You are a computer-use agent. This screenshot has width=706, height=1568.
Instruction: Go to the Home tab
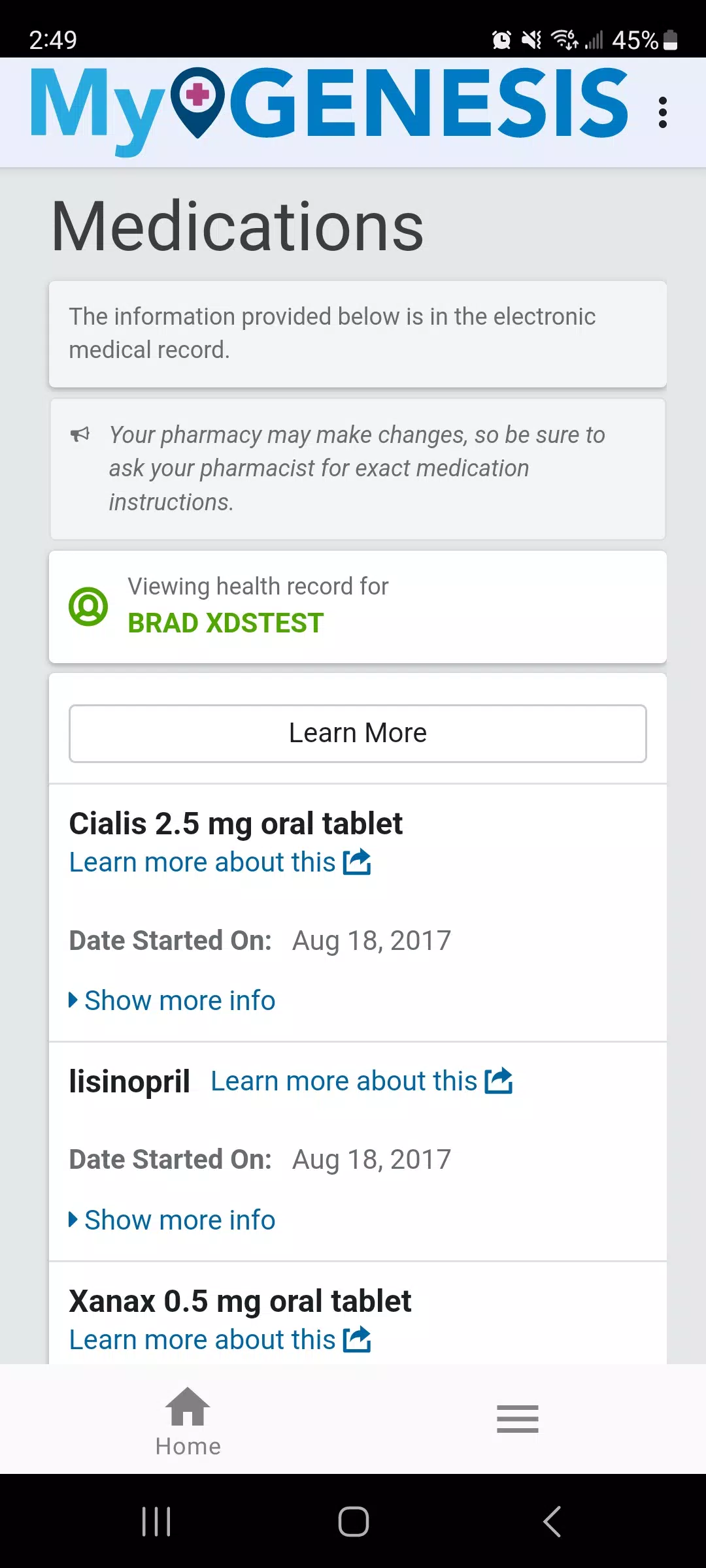(x=188, y=1421)
